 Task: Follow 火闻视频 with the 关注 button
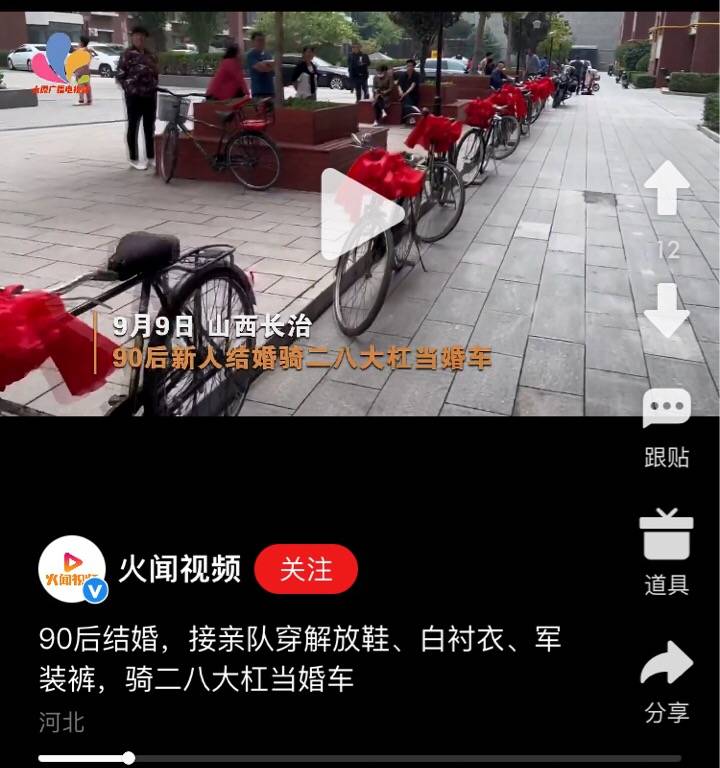[306, 569]
